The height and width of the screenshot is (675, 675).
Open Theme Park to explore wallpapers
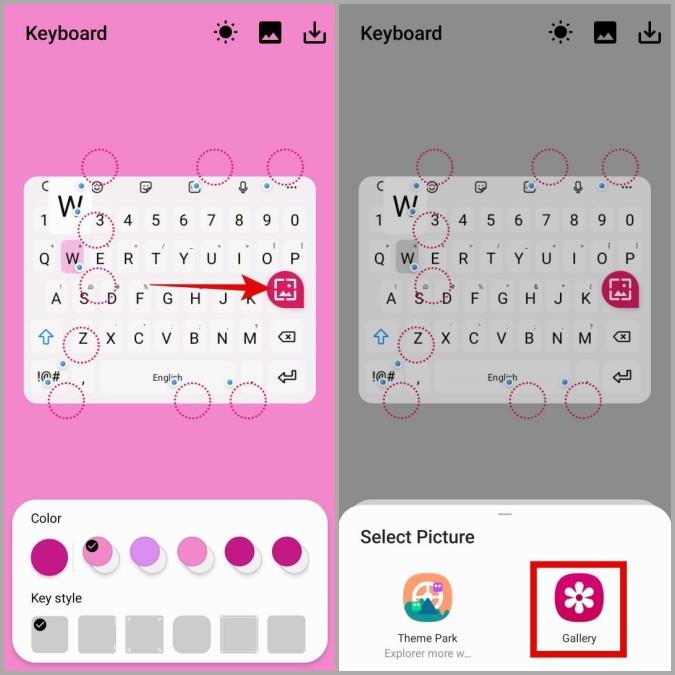coord(428,603)
